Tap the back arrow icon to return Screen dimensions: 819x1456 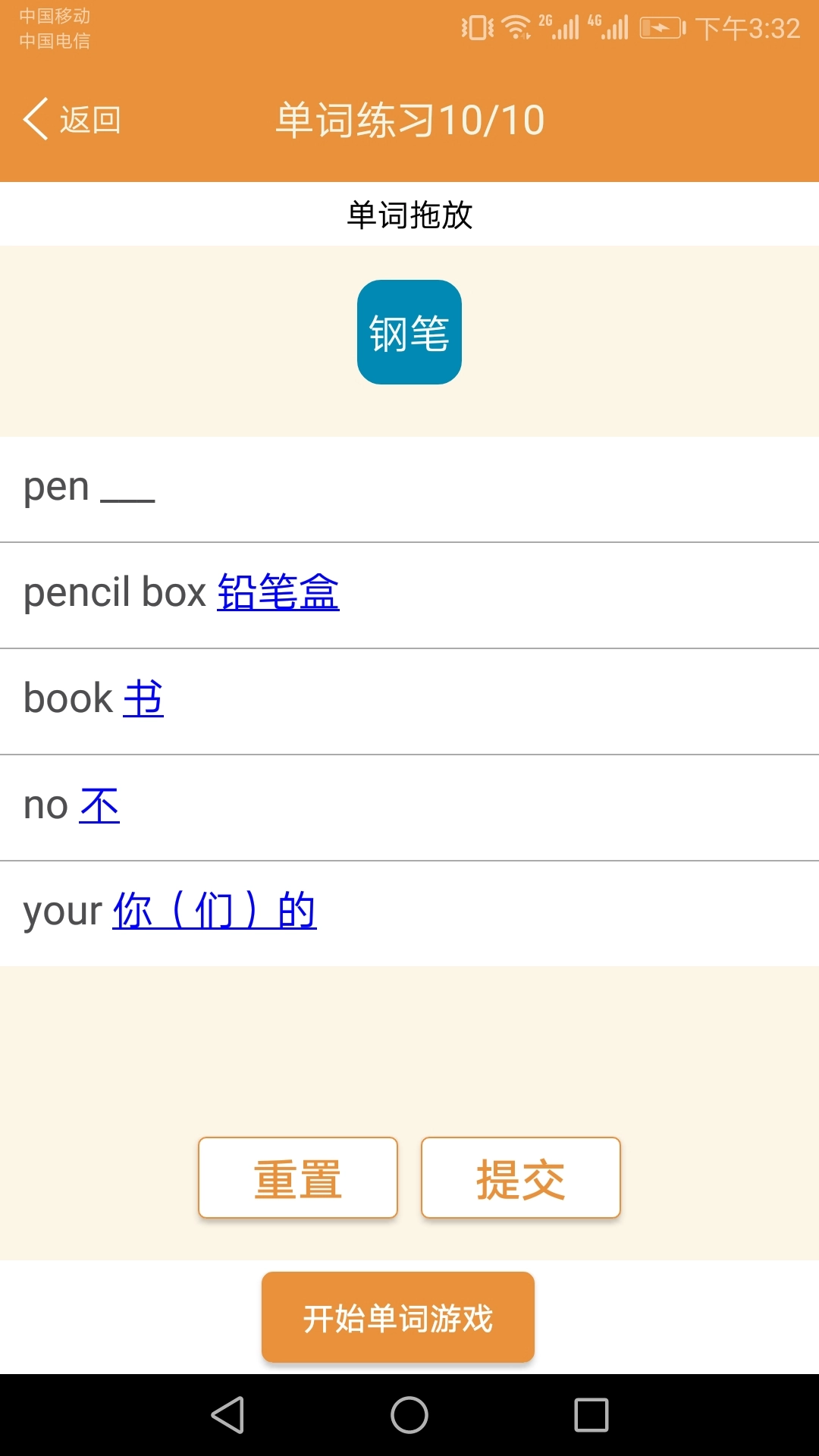click(x=34, y=119)
